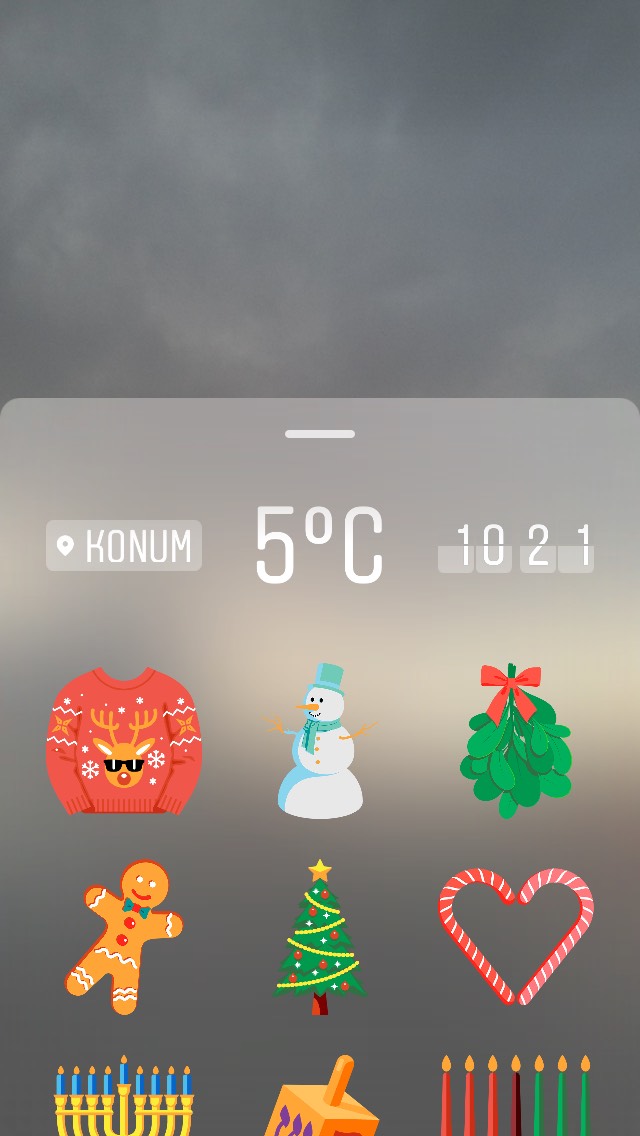Add the gingerbread man sticker

[x=124, y=937]
